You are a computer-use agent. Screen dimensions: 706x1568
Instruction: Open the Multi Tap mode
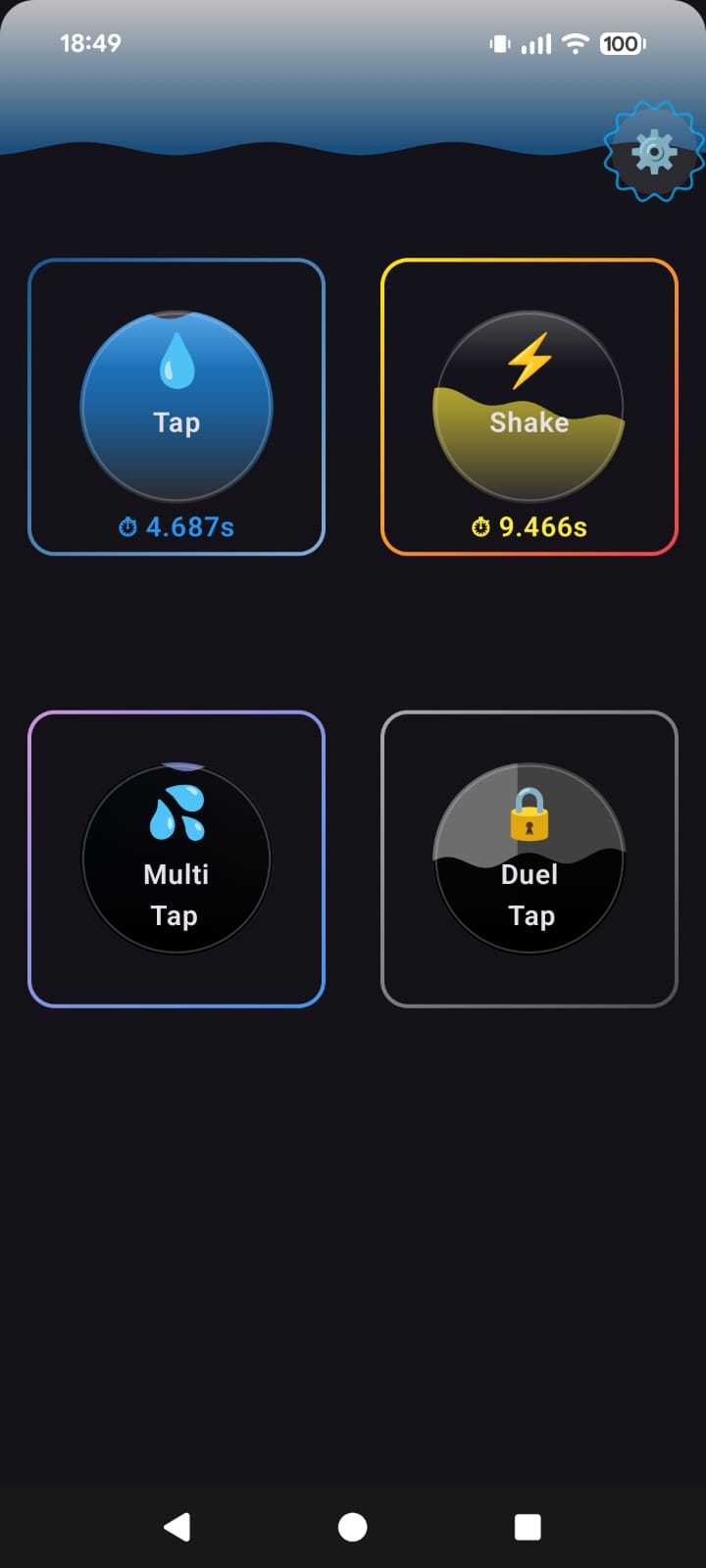point(176,859)
